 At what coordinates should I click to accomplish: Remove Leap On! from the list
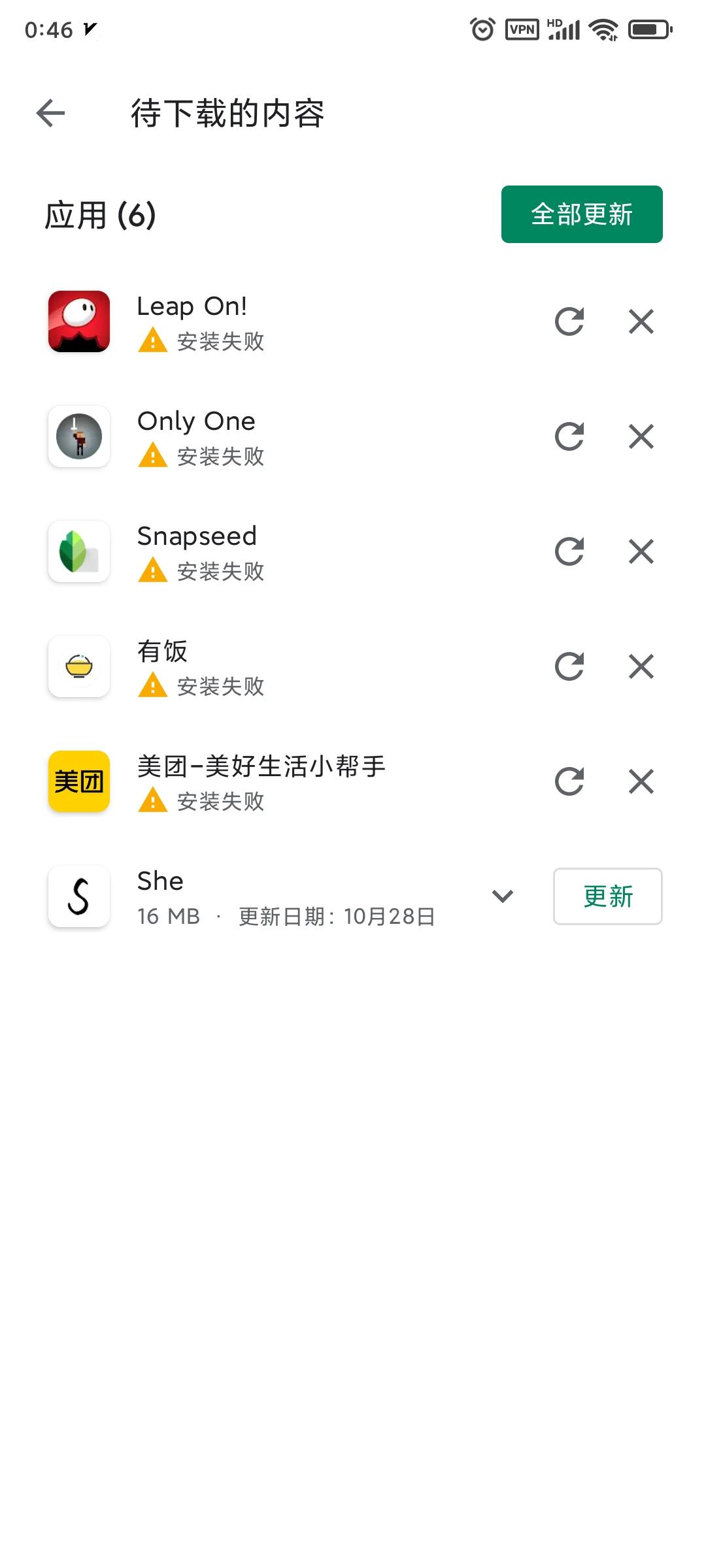click(641, 321)
